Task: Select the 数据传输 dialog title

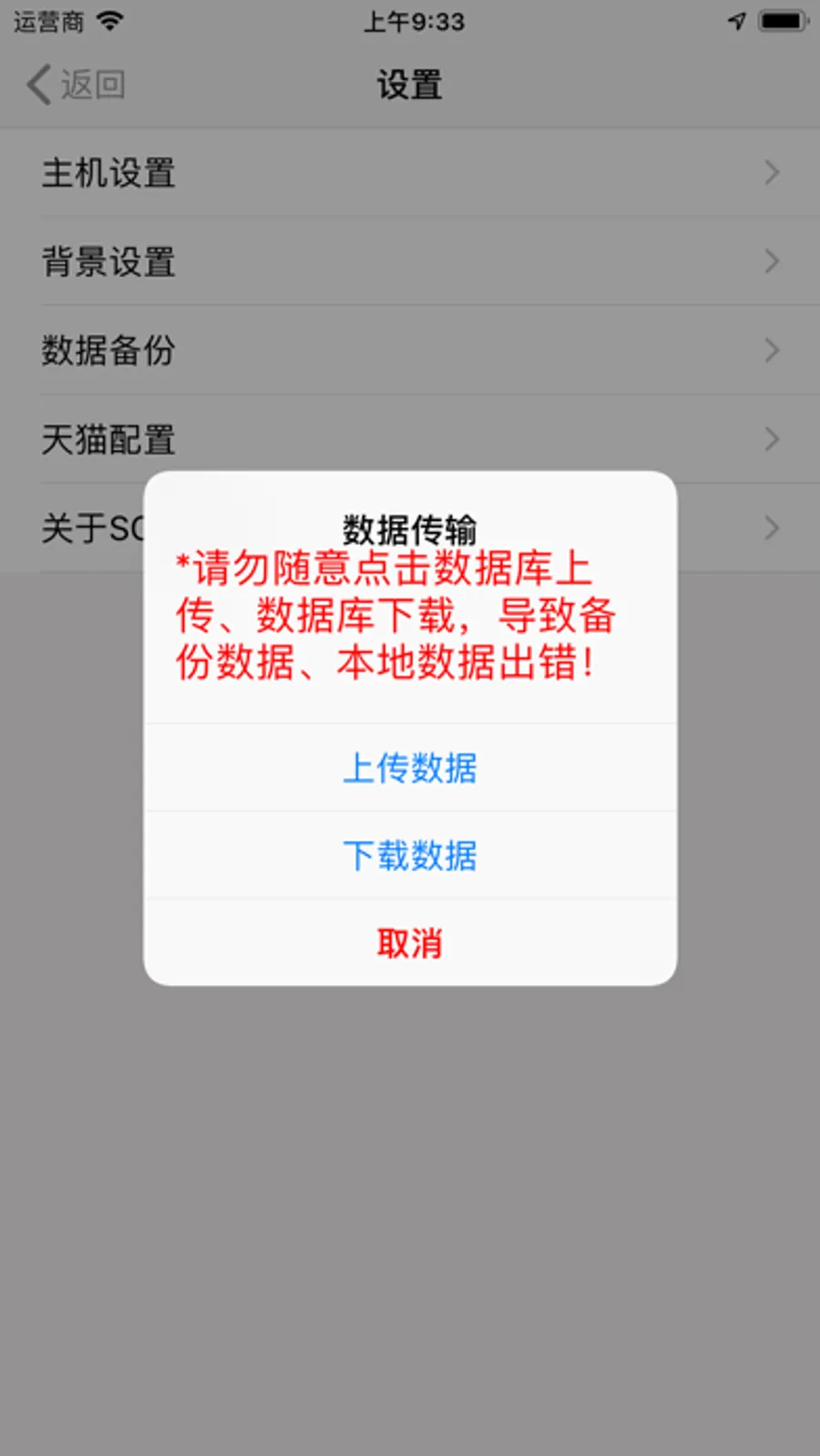Action: tap(409, 526)
